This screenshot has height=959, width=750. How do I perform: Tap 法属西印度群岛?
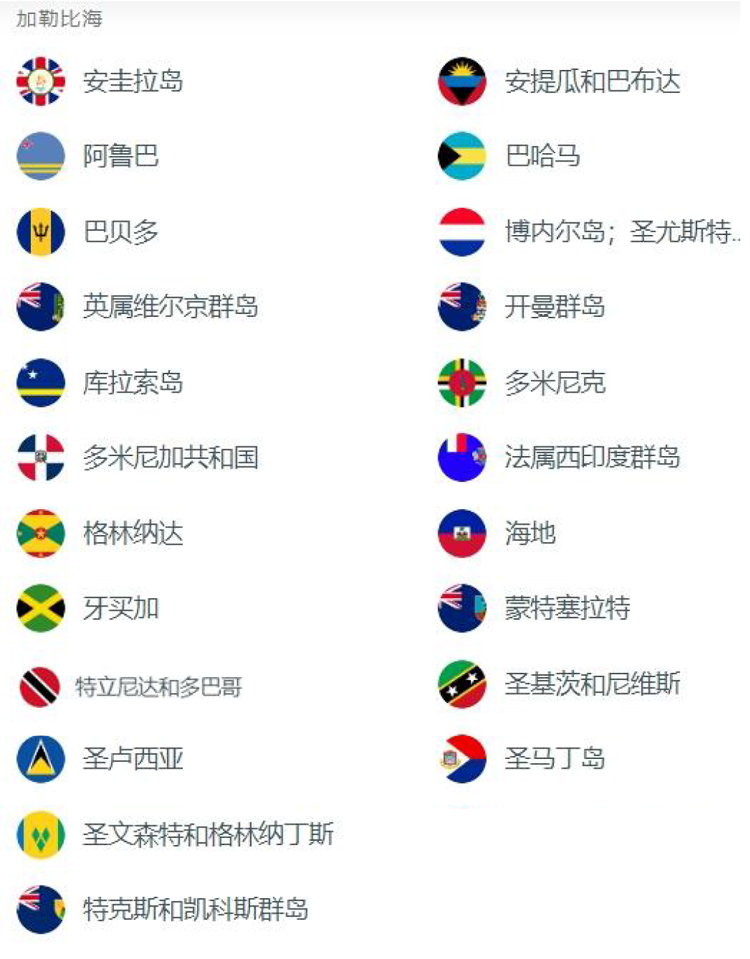point(592,457)
